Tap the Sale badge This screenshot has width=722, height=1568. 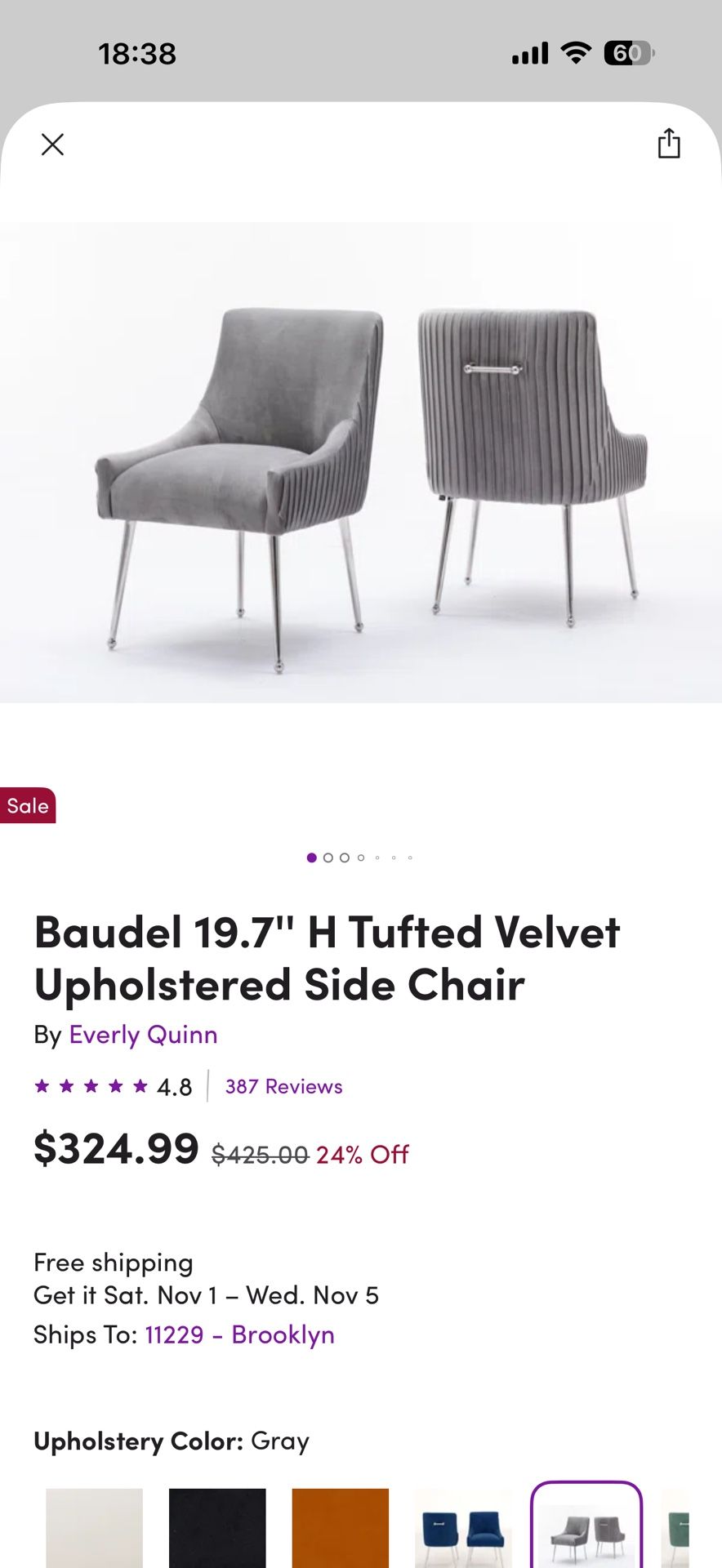coord(27,805)
